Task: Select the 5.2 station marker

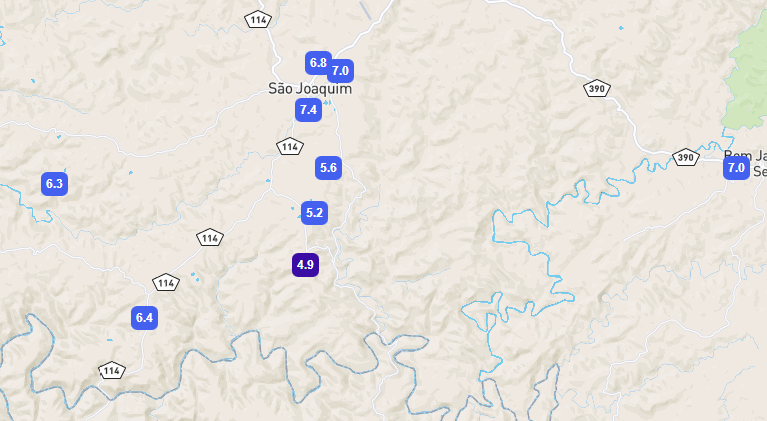Action: click(x=314, y=212)
